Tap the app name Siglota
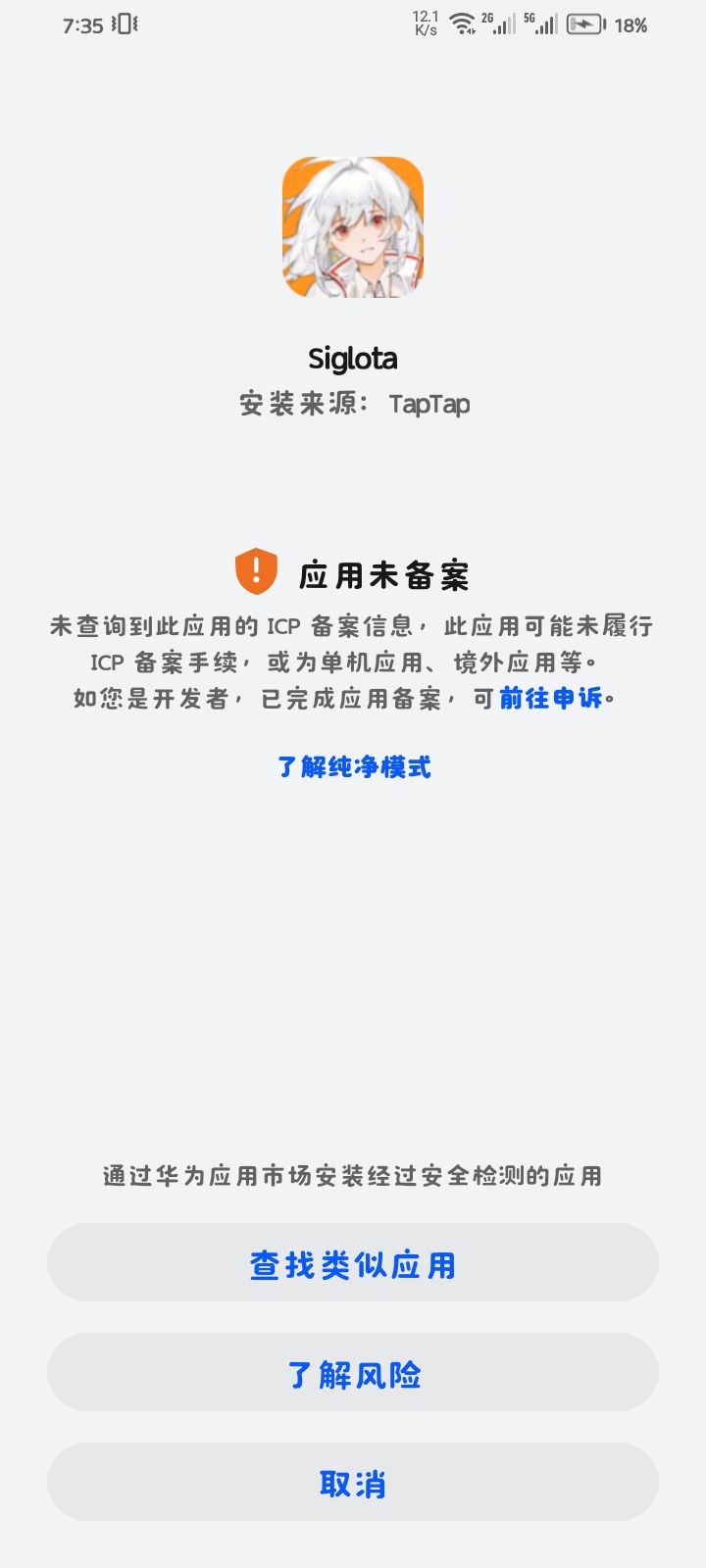The height and width of the screenshot is (1568, 706). pos(353,358)
